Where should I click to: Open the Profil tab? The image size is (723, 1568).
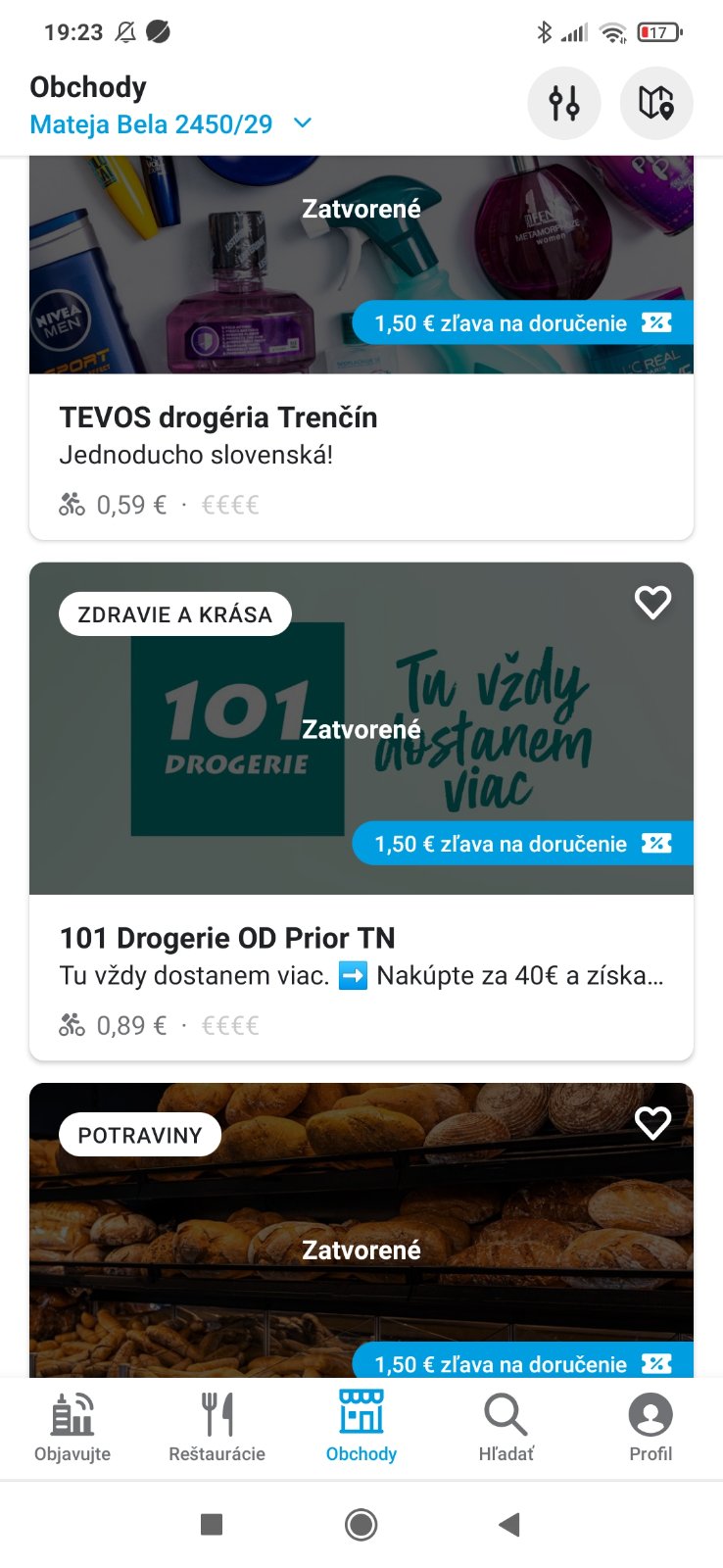coord(651,1427)
